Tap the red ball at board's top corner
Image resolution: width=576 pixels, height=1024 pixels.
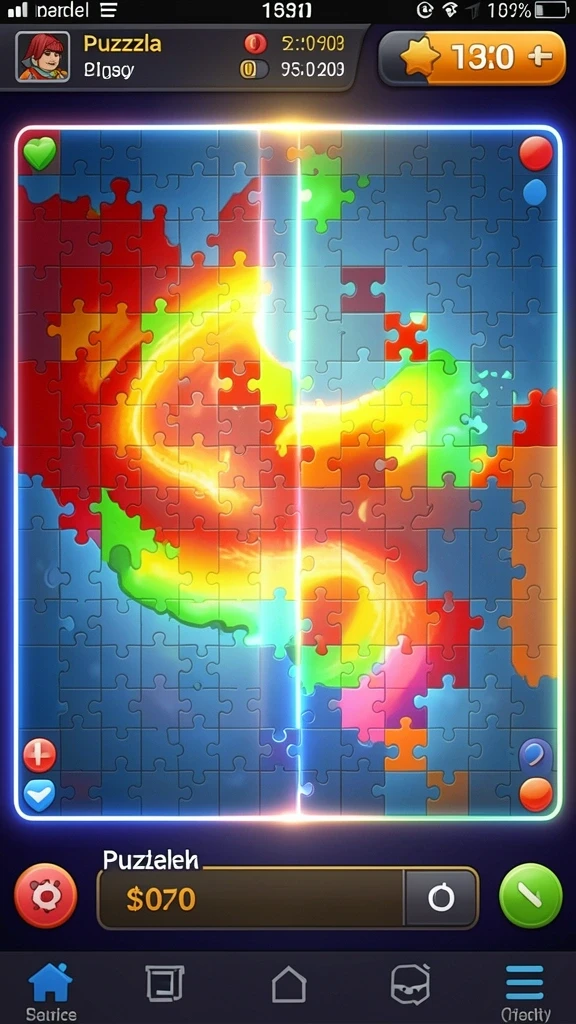click(x=536, y=153)
